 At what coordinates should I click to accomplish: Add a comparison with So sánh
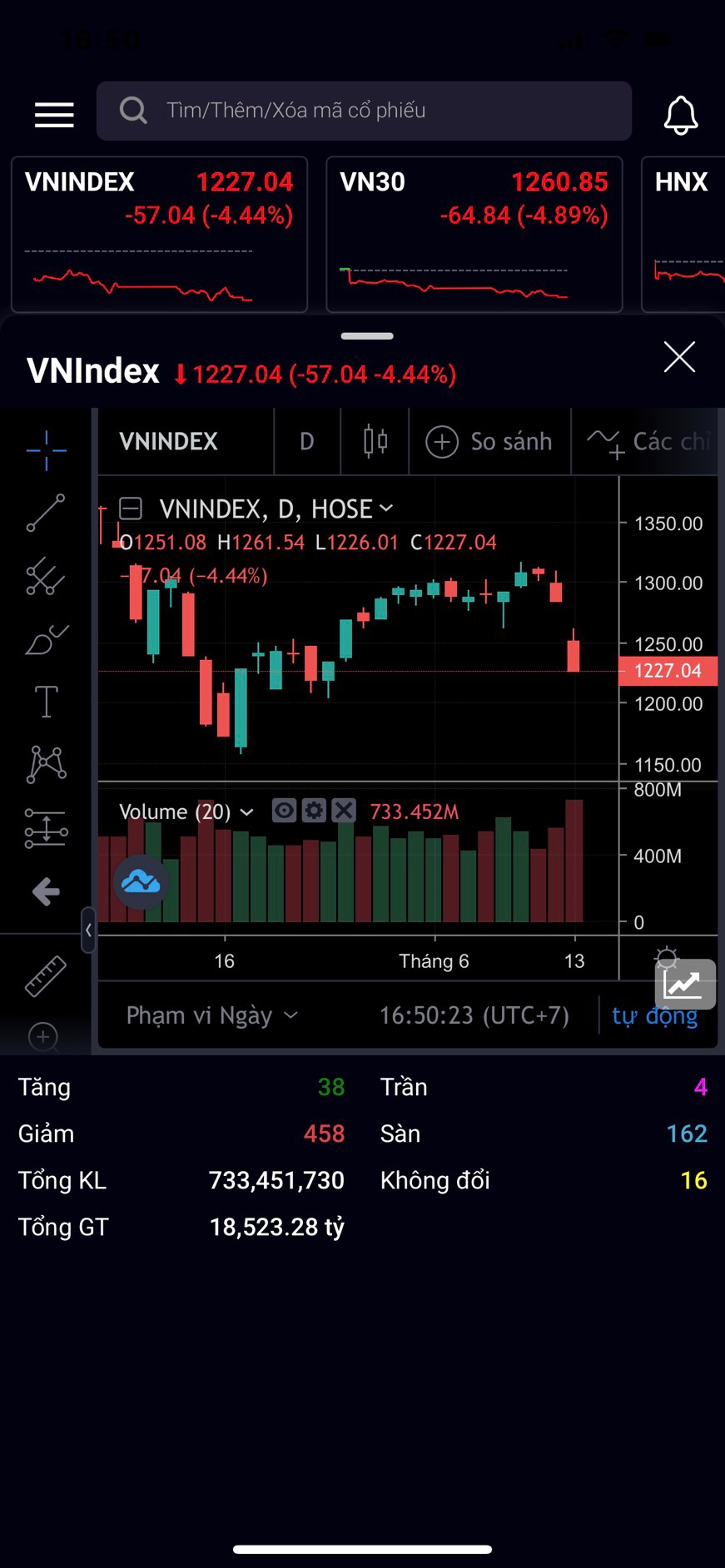click(489, 441)
